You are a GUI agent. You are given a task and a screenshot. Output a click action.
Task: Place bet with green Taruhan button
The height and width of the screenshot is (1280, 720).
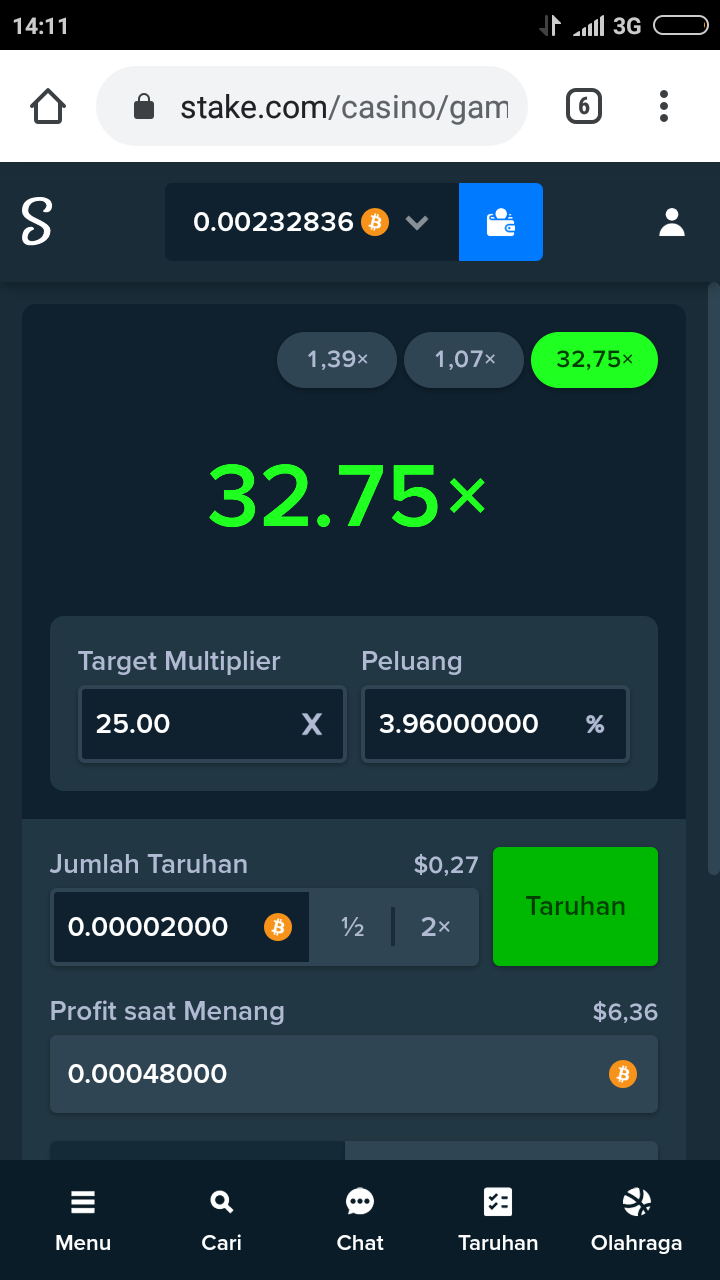[575, 906]
